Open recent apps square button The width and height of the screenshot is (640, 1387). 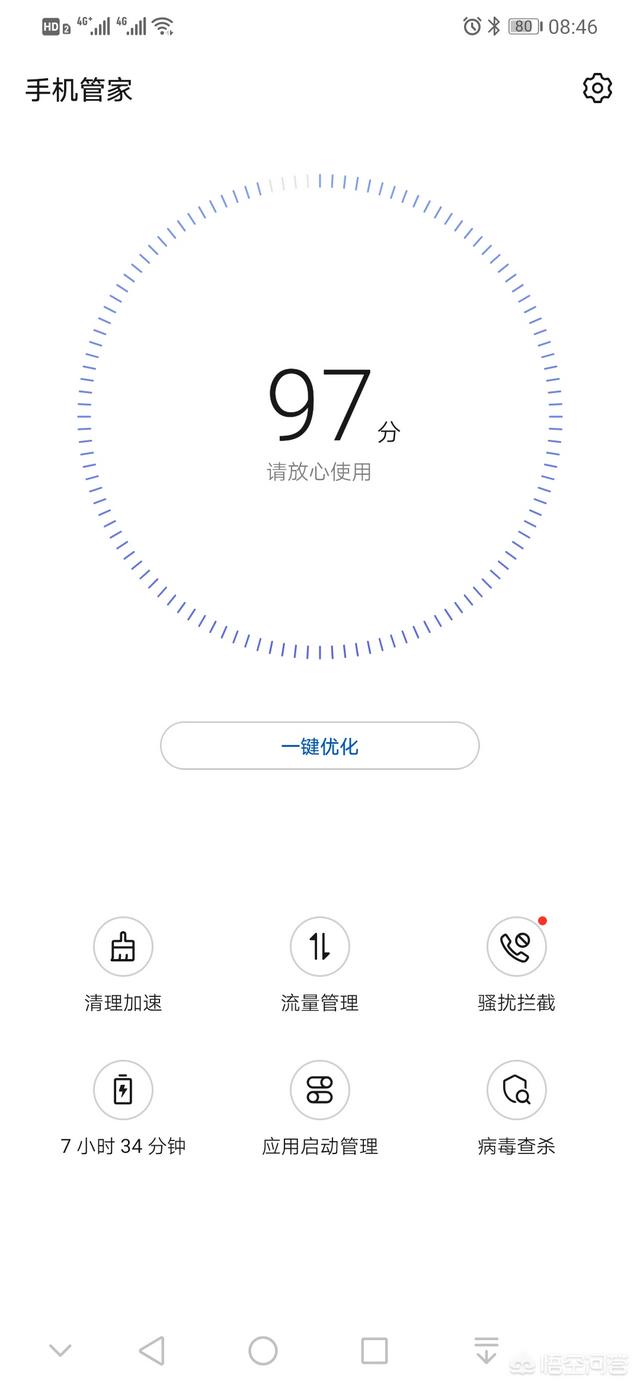coord(374,1351)
